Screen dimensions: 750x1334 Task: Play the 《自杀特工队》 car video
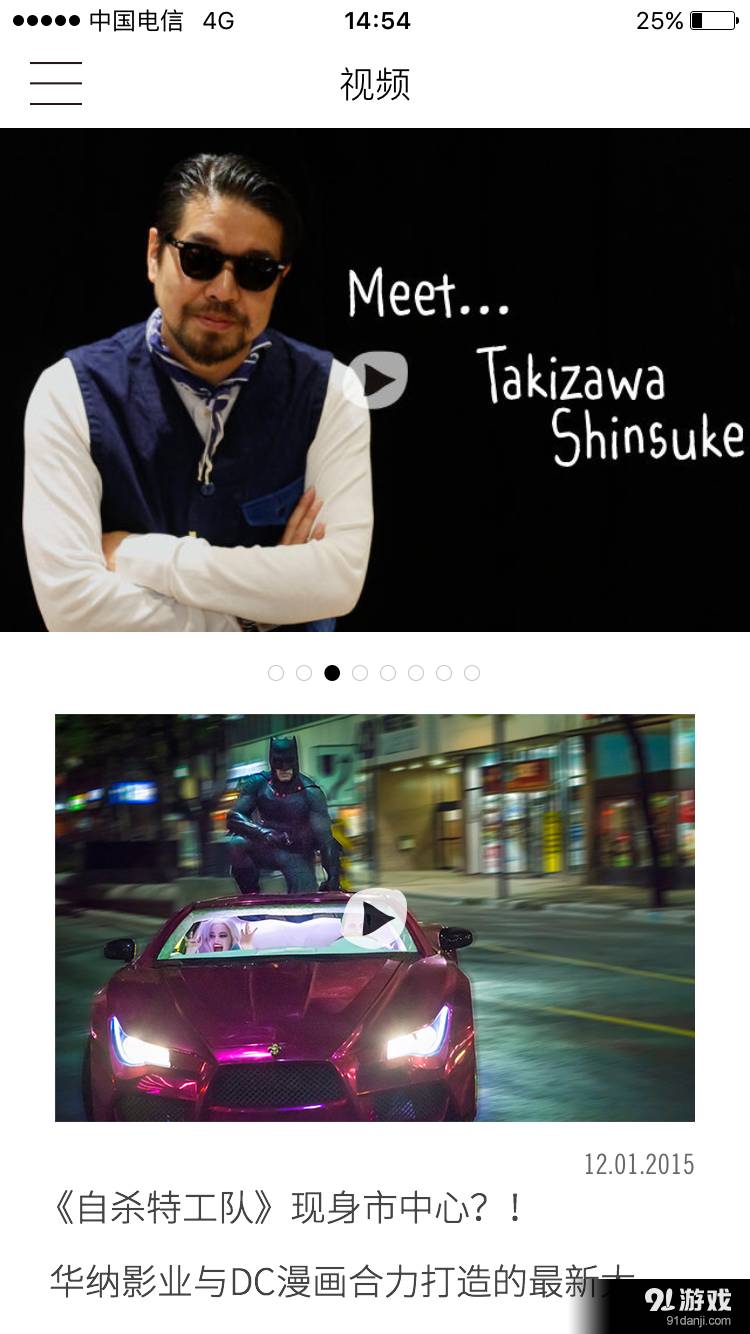(375, 918)
